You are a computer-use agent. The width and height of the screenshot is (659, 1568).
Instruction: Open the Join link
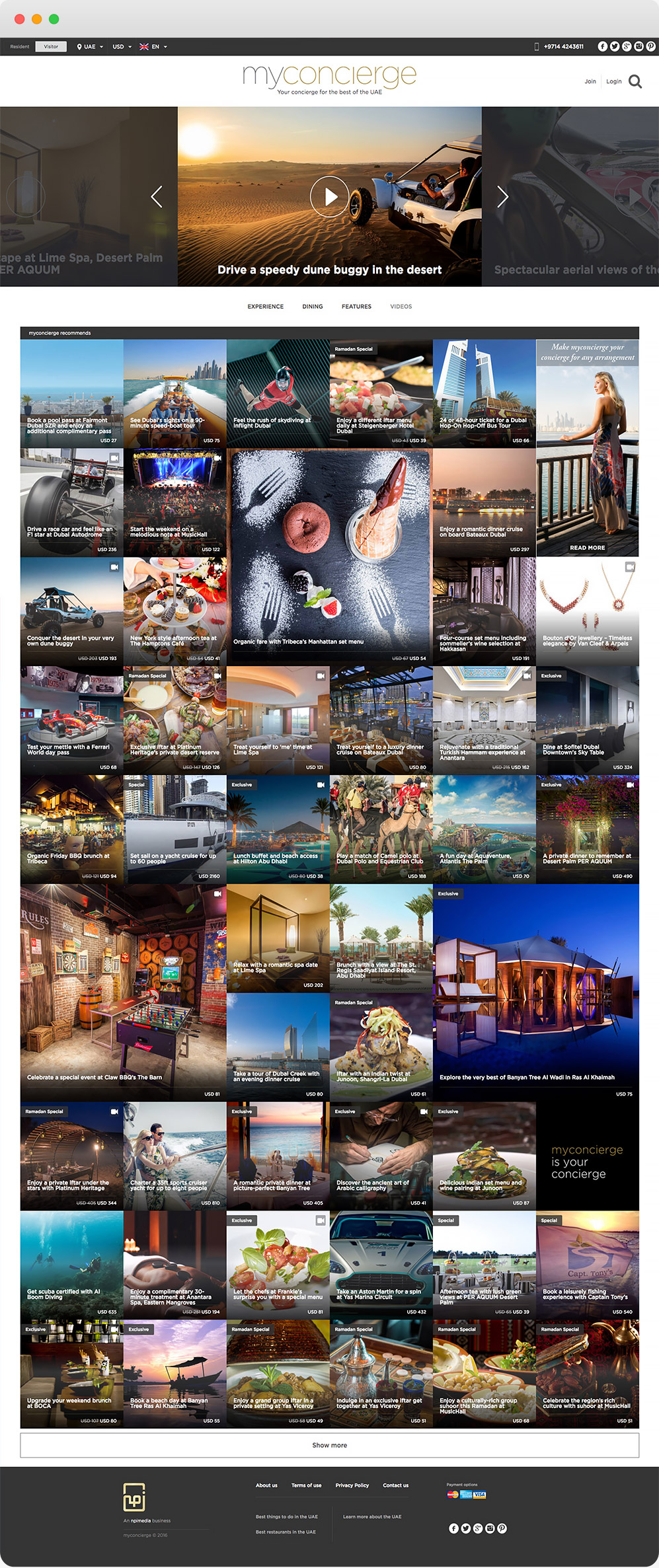point(590,81)
